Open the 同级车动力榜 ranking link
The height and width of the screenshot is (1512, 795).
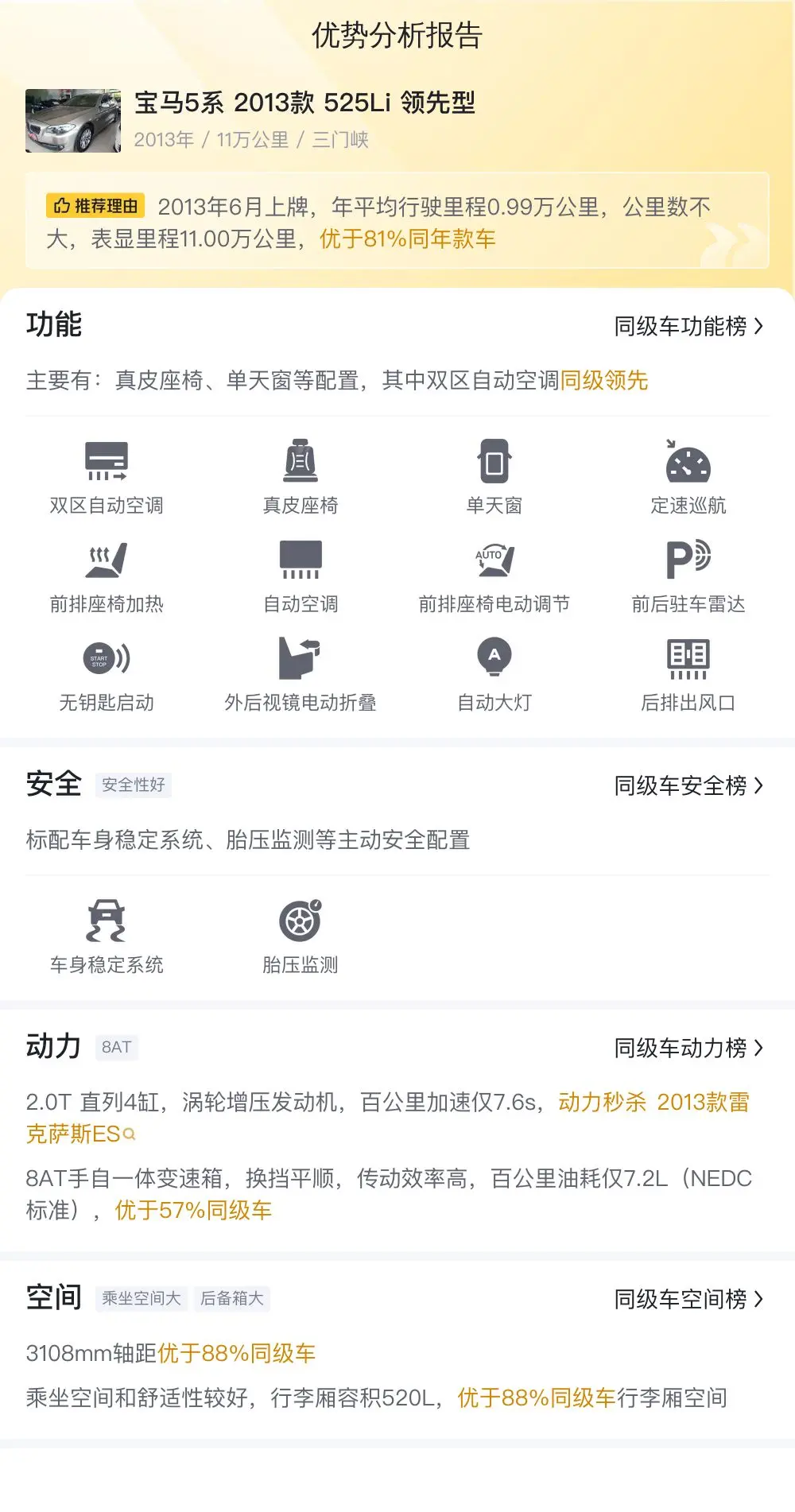tap(688, 1048)
